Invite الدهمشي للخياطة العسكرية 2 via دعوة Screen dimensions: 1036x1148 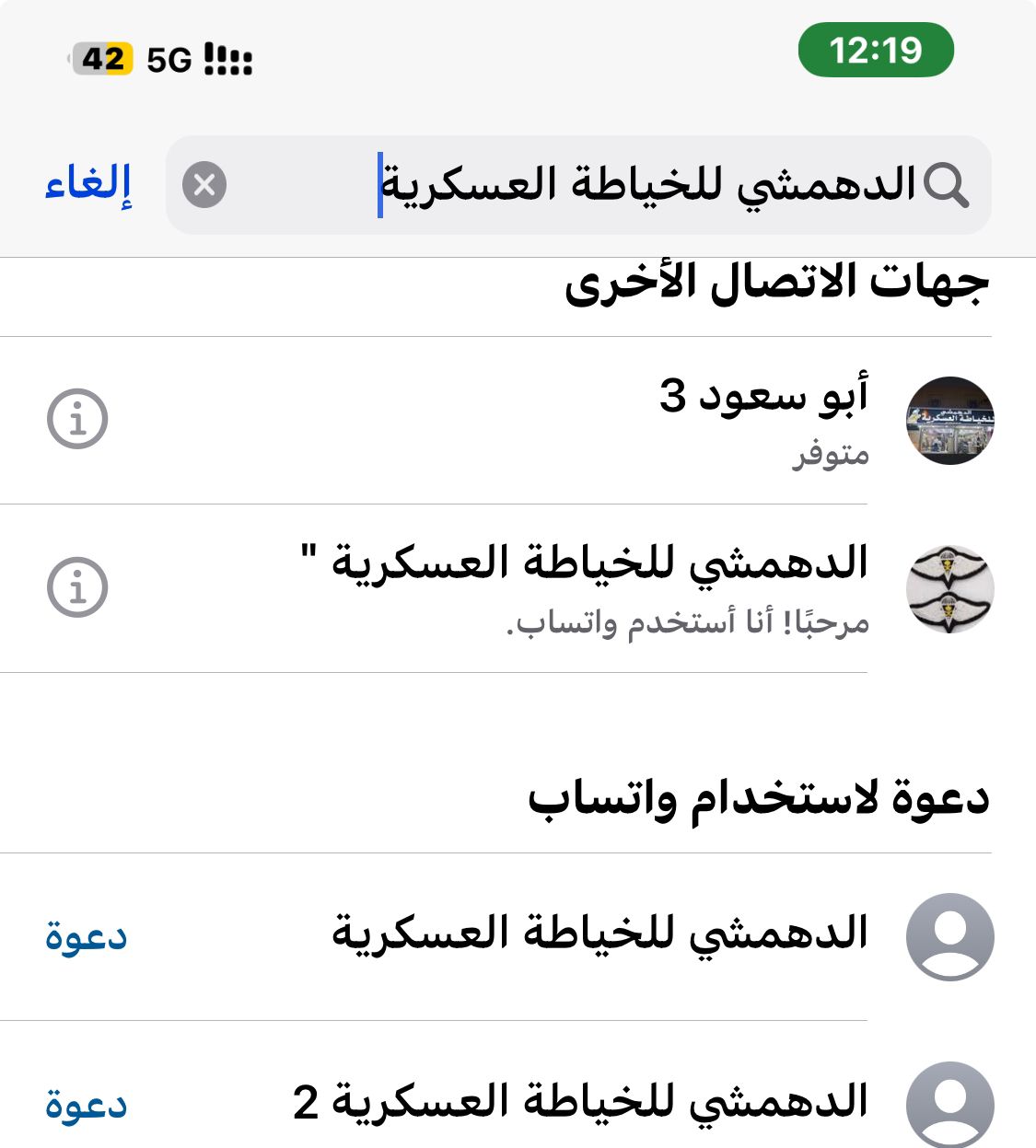86,1105
